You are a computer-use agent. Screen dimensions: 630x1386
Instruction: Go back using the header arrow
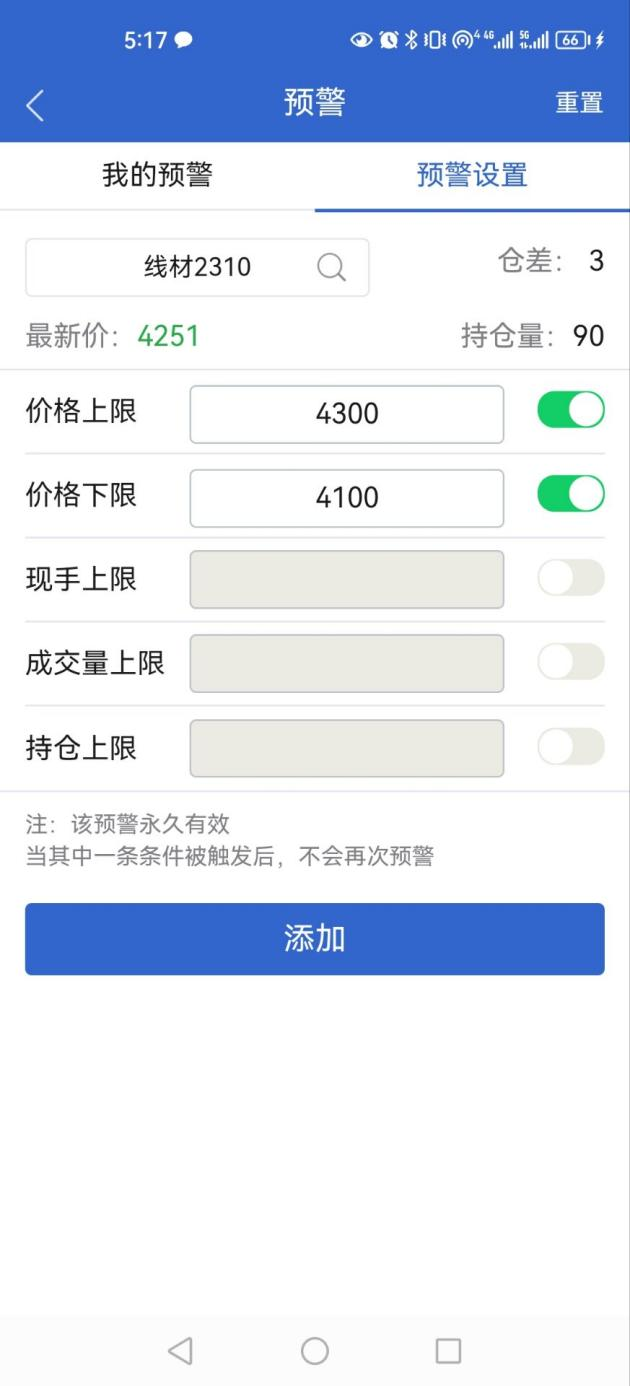[36, 105]
